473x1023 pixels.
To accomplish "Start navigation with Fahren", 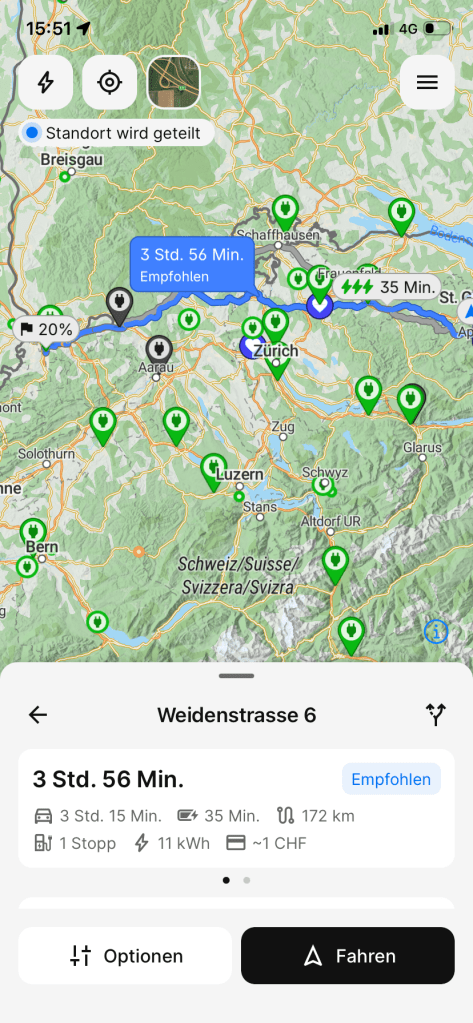I will 348,956.
